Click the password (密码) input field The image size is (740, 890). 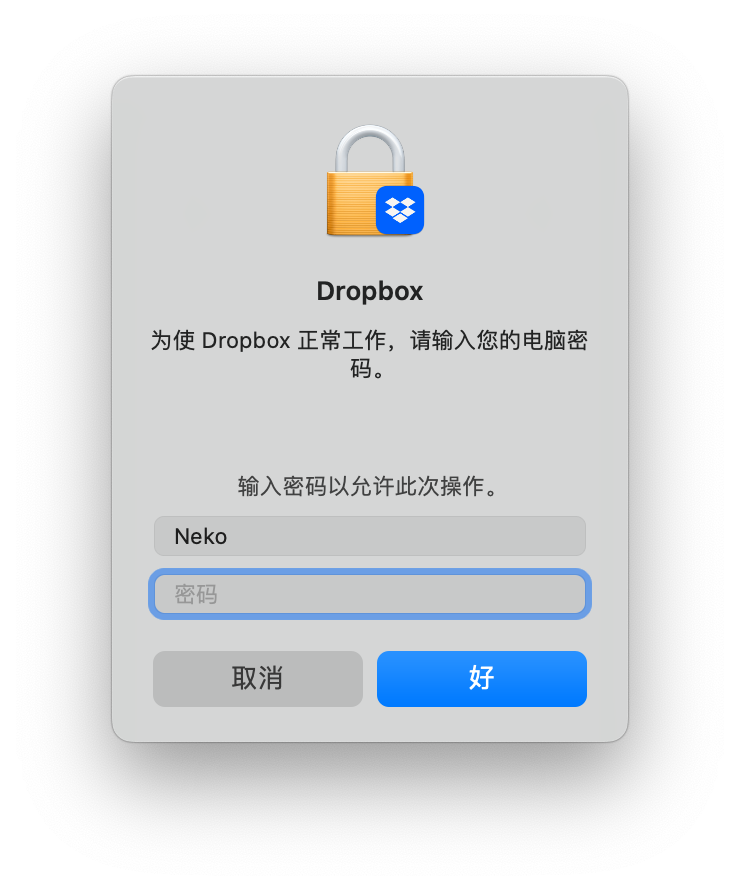click(369, 594)
